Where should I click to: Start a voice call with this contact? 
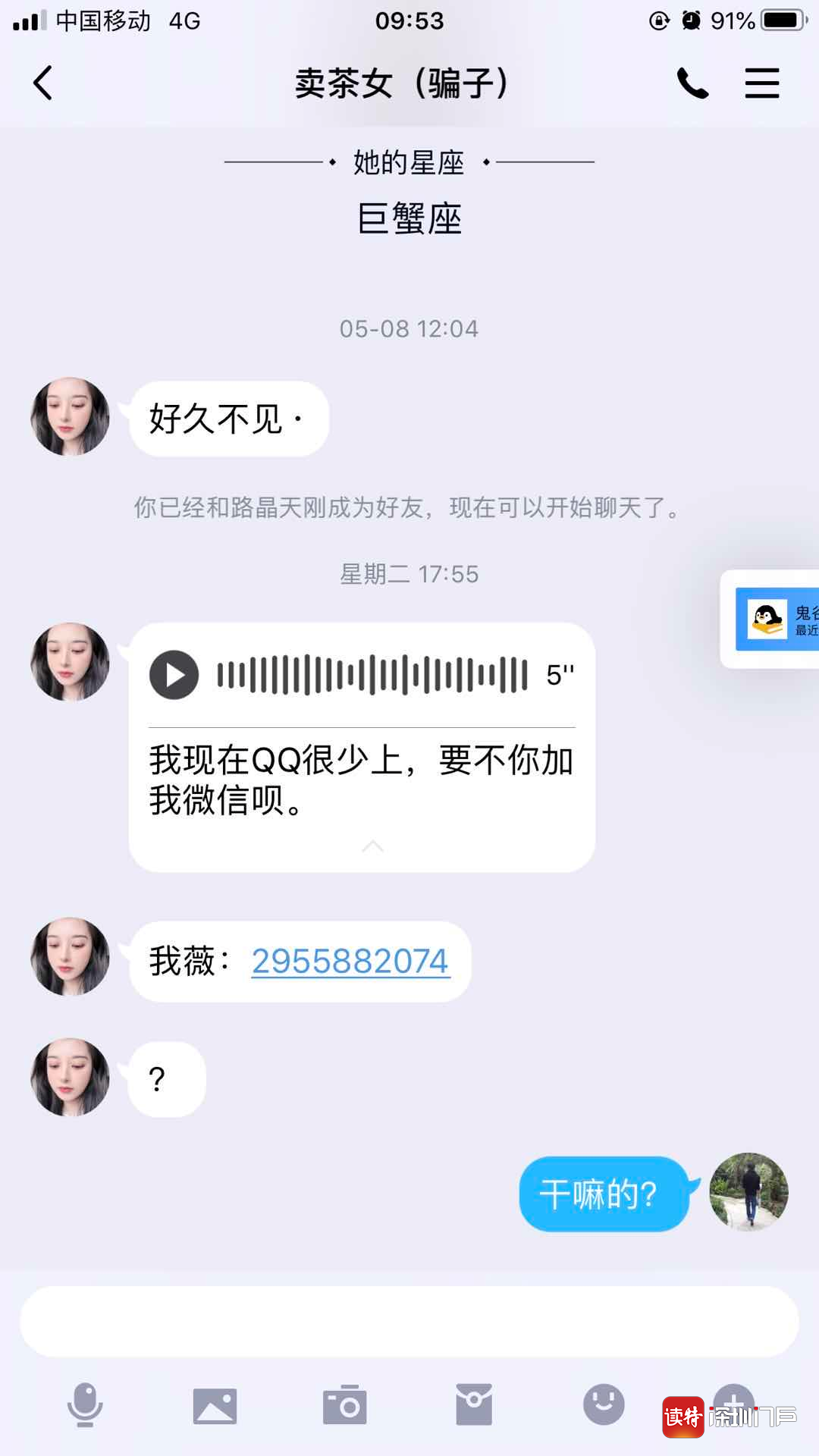click(692, 83)
